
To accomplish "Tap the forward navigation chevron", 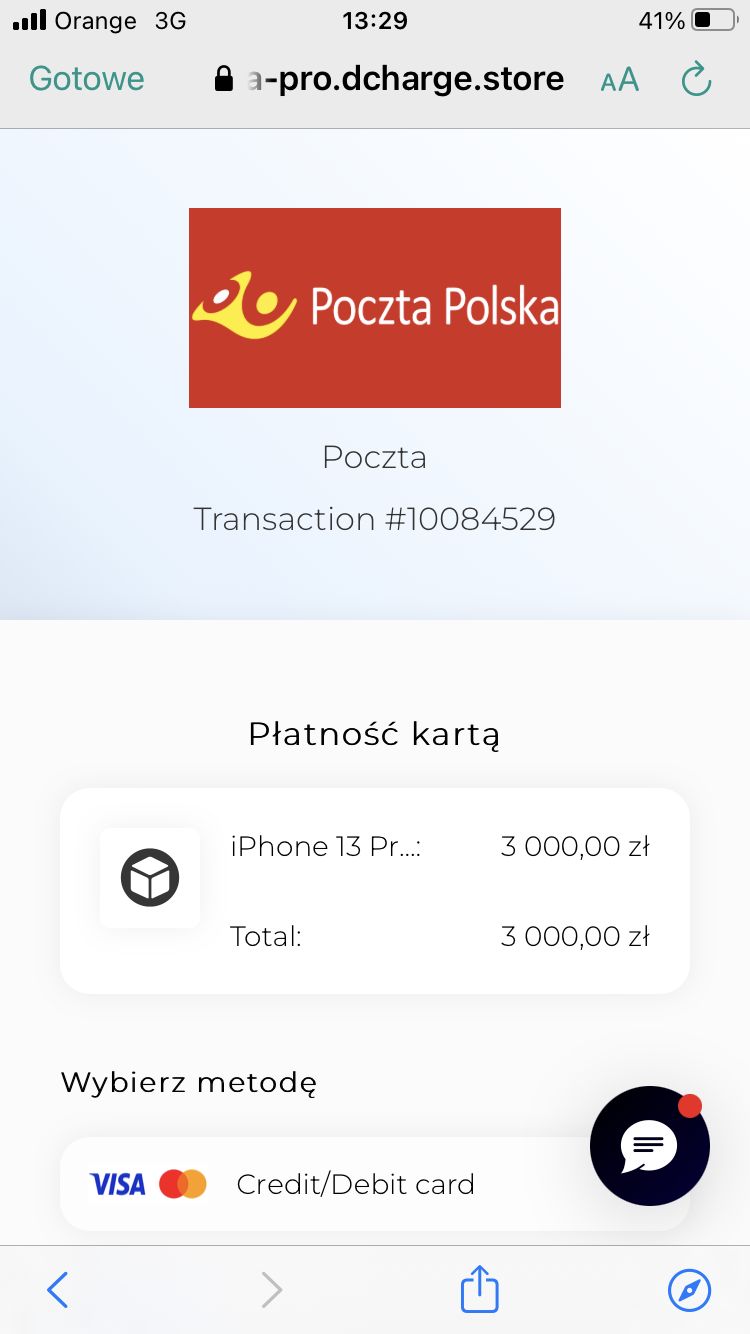I will pyautogui.click(x=270, y=1289).
